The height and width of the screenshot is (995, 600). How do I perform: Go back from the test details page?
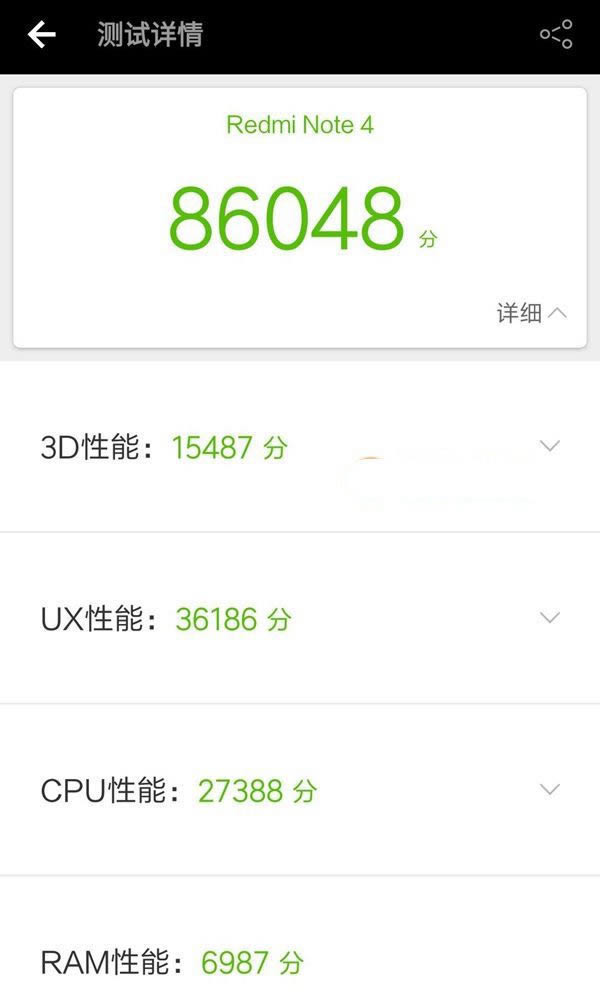(x=41, y=35)
